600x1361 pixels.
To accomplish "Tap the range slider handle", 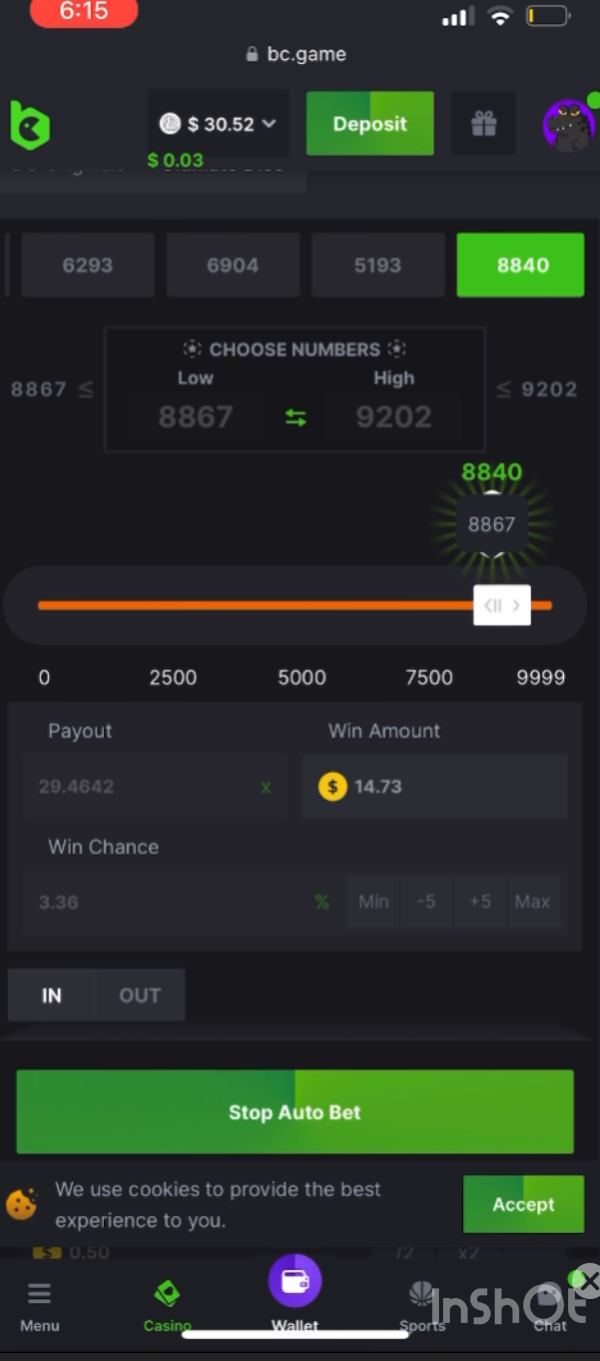I will [501, 605].
